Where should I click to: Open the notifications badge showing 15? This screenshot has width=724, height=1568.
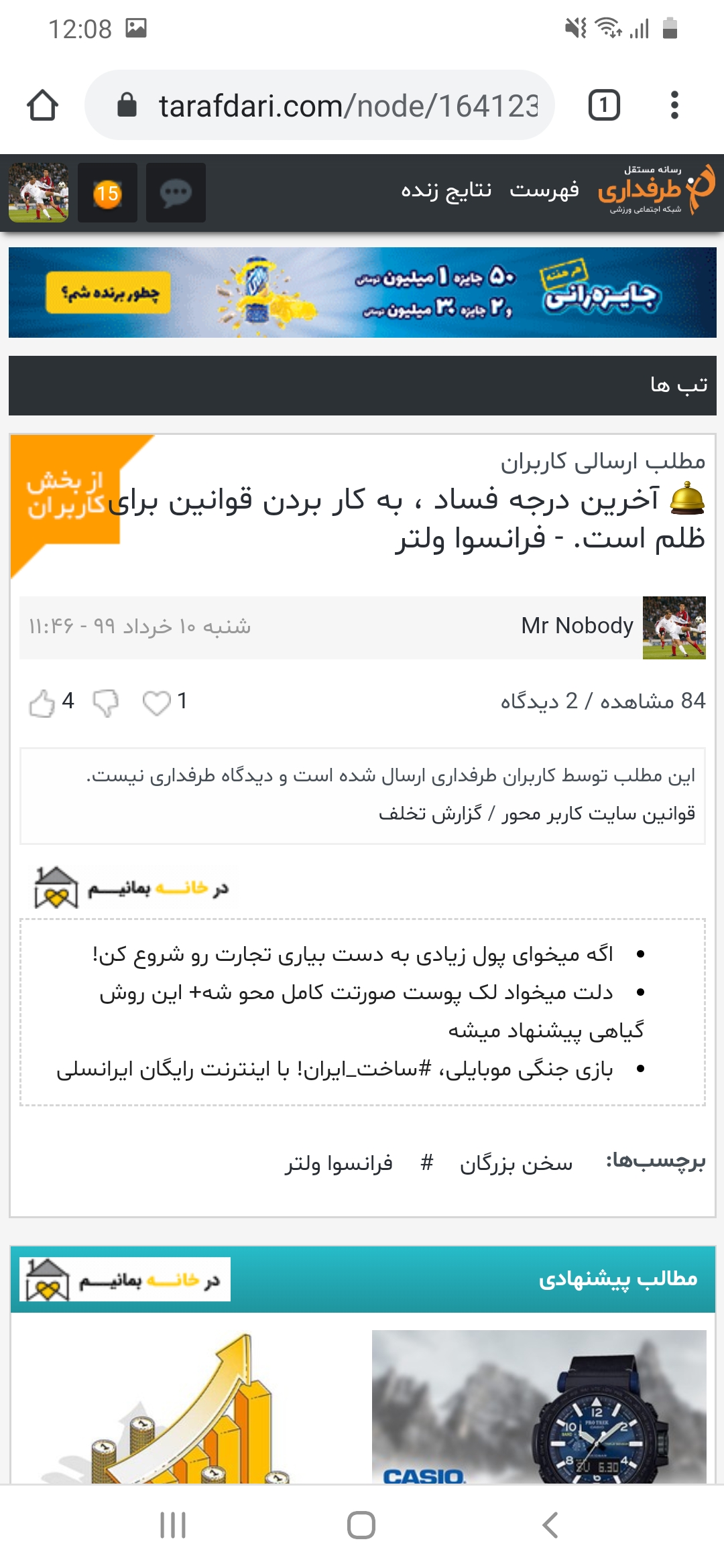click(x=107, y=193)
